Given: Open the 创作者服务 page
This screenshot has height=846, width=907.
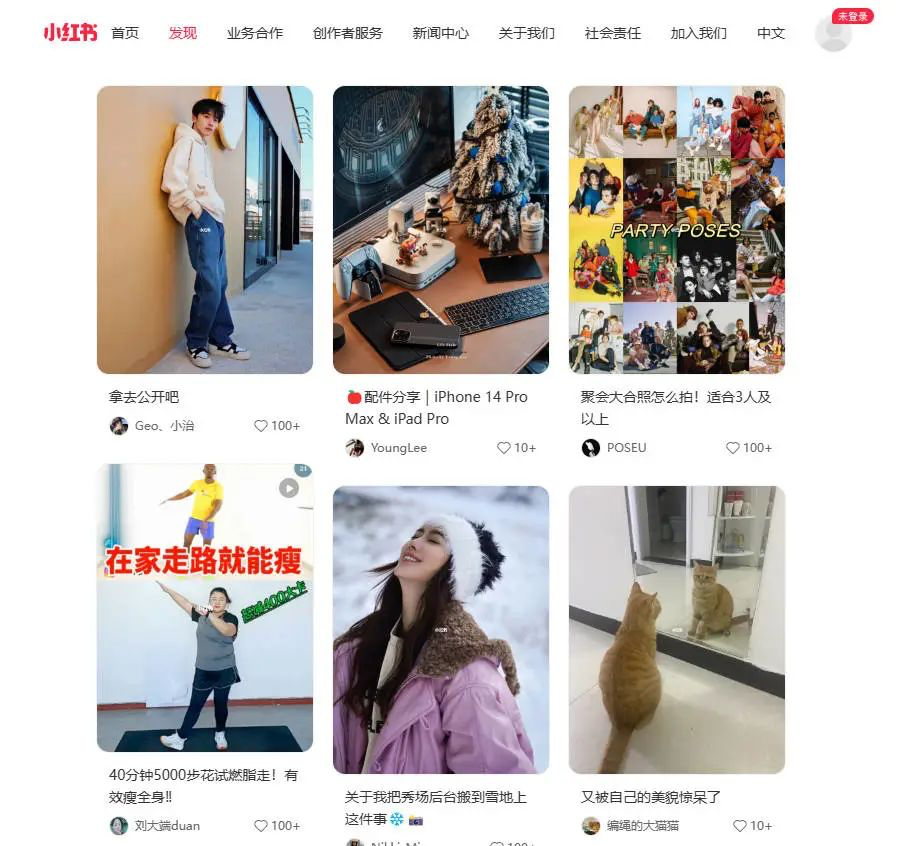Looking at the screenshot, I should point(347,33).
